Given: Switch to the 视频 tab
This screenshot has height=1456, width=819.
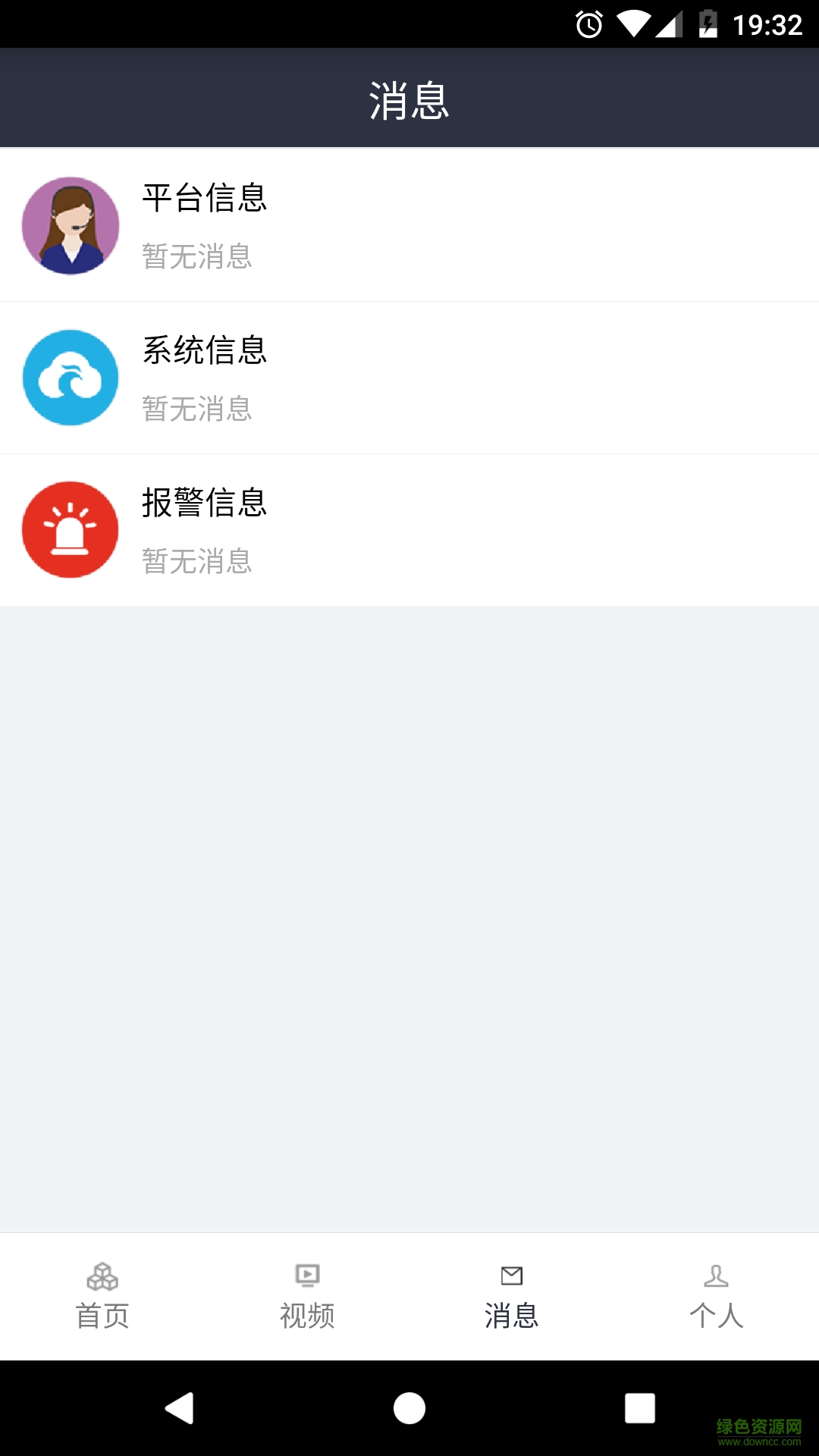Looking at the screenshot, I should [307, 1297].
